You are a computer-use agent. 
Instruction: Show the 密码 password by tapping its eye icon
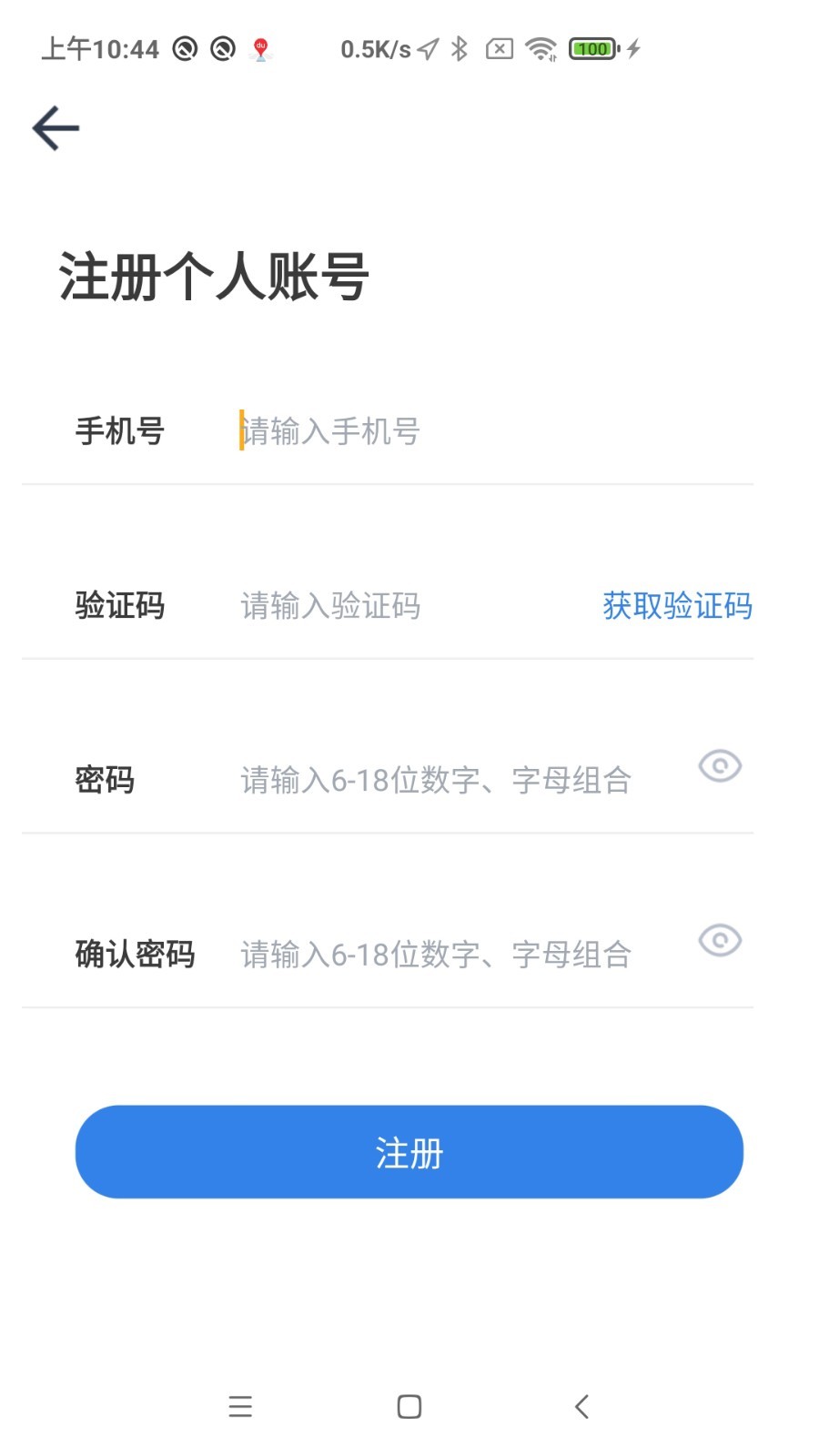(720, 767)
